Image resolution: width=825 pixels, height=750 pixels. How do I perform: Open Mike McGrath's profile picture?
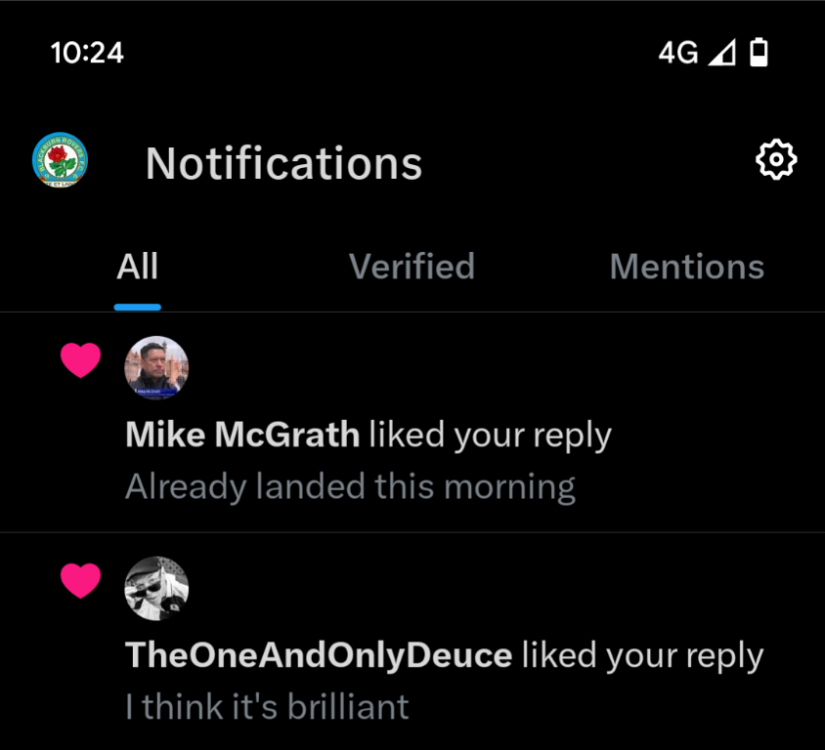tap(157, 368)
